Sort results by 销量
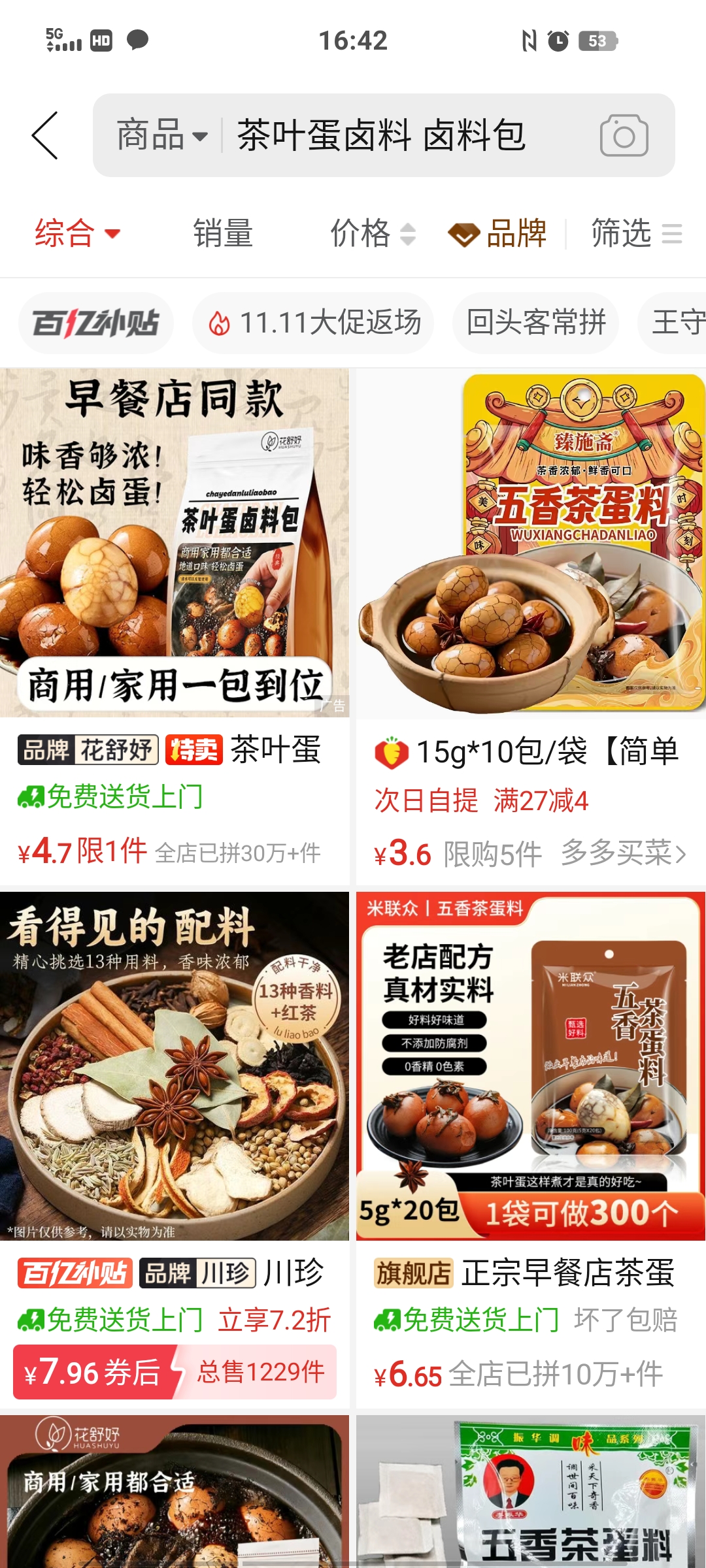The width and height of the screenshot is (706, 1568). point(223,233)
